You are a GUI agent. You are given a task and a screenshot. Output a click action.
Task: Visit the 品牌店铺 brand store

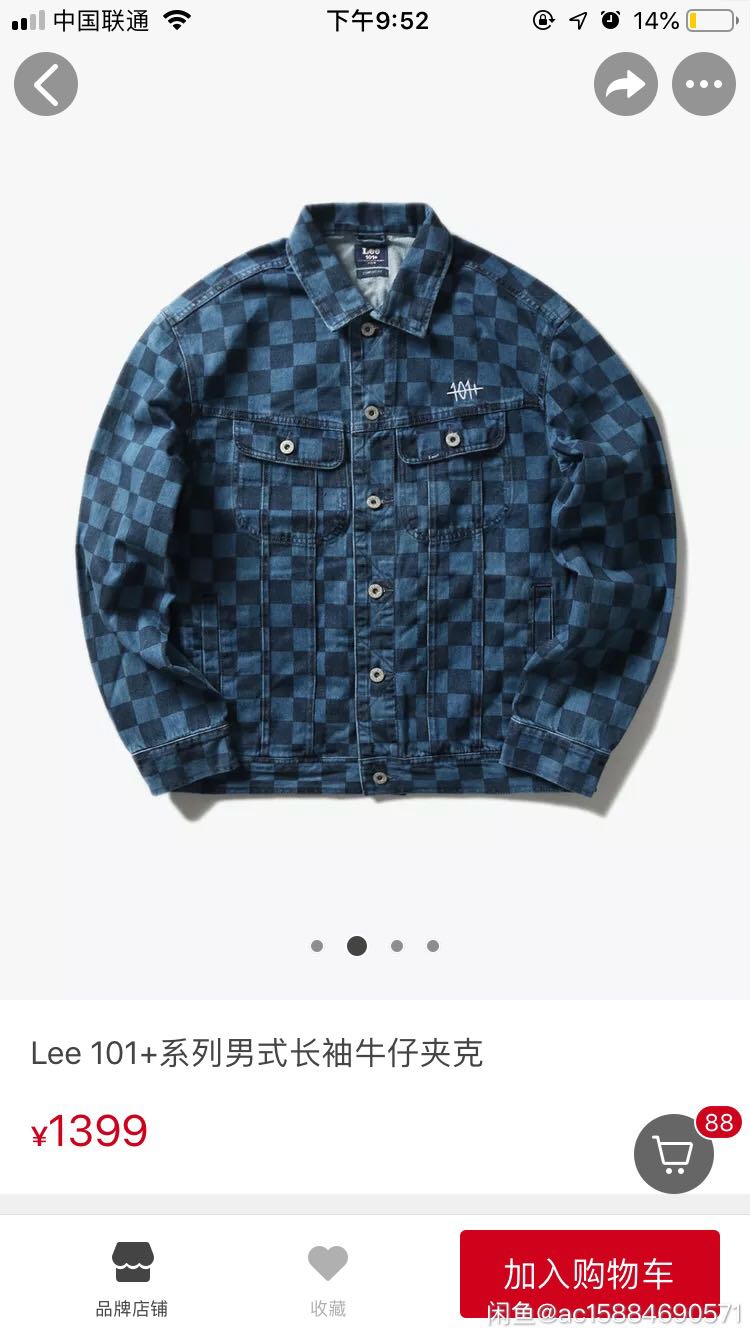tap(132, 1279)
